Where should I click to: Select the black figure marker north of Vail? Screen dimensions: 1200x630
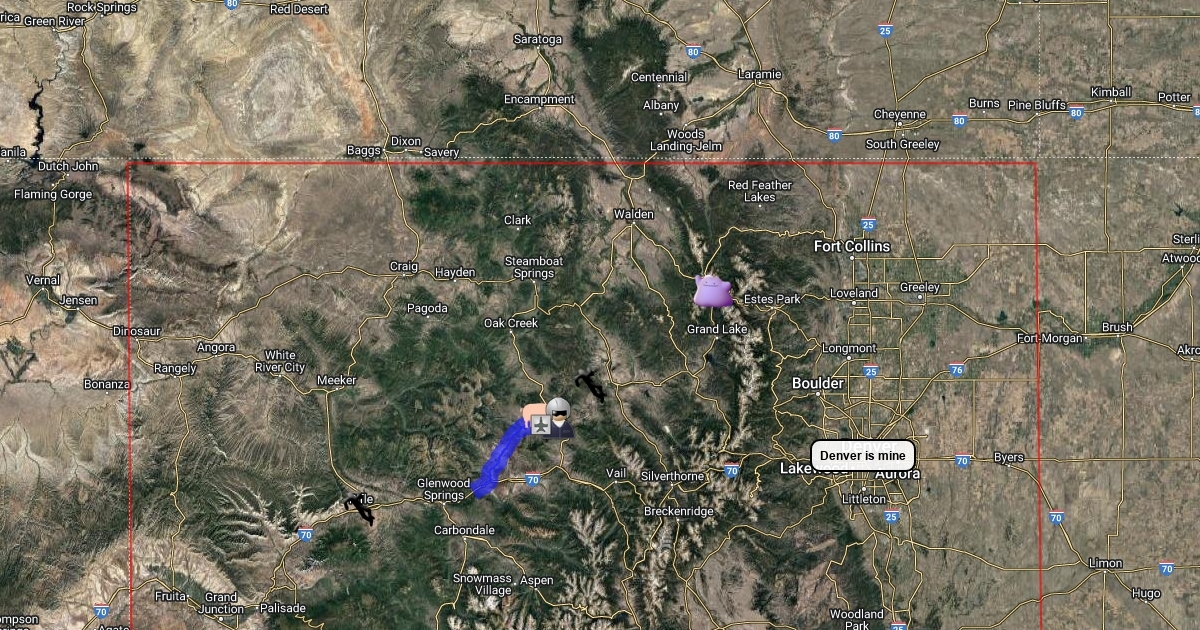click(591, 386)
